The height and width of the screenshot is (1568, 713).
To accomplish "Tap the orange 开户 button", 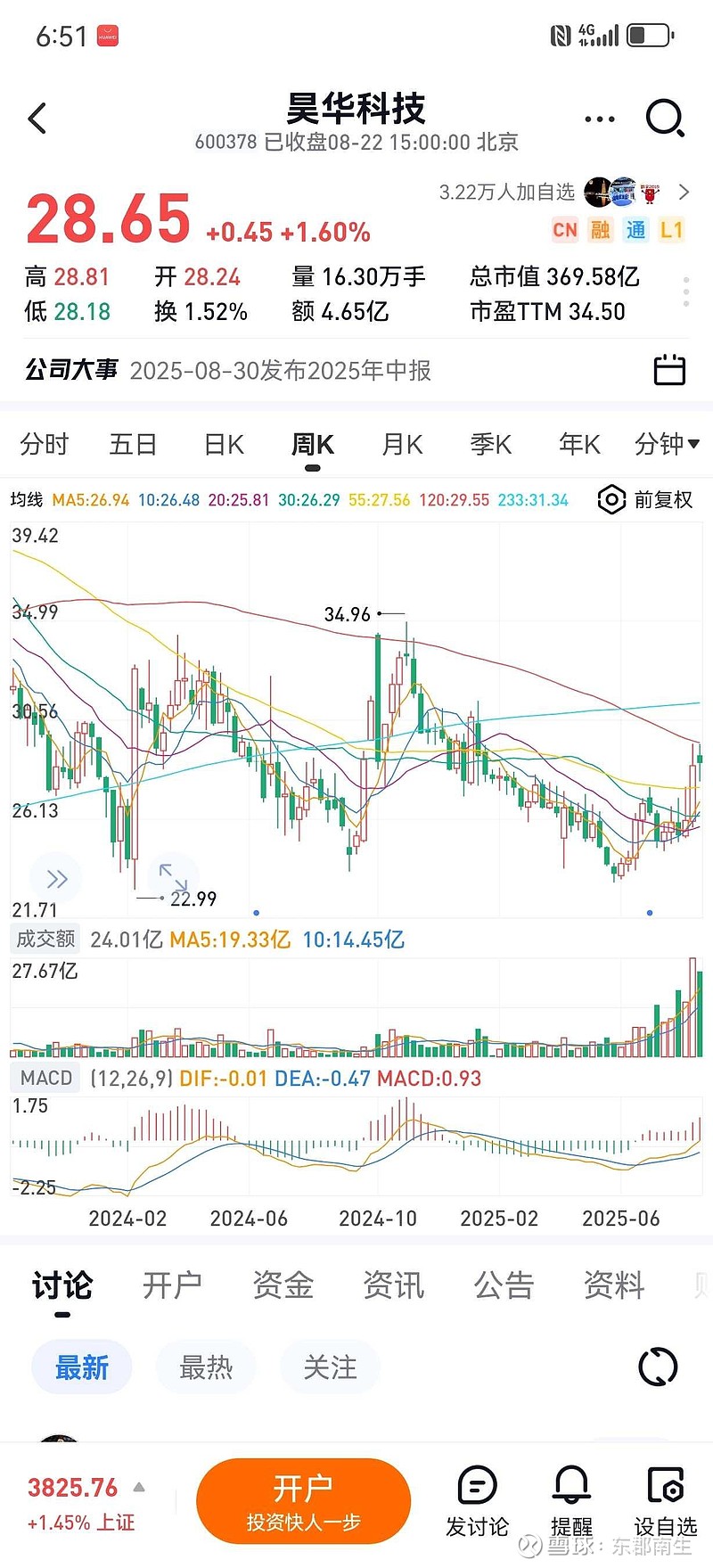I will click(x=303, y=1501).
